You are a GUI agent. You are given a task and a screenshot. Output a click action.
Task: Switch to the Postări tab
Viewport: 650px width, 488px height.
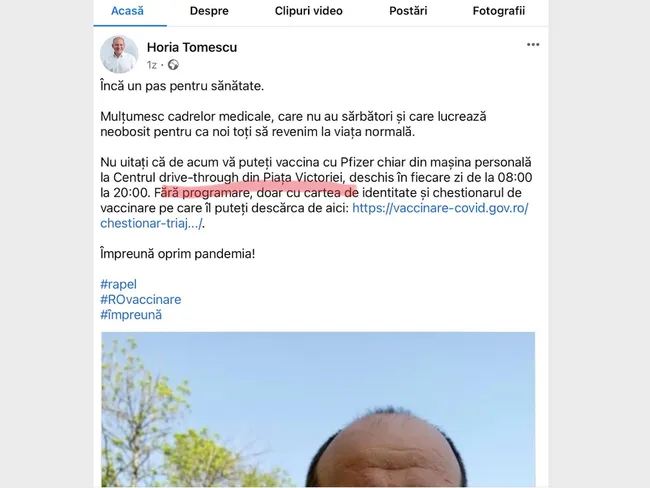click(407, 11)
